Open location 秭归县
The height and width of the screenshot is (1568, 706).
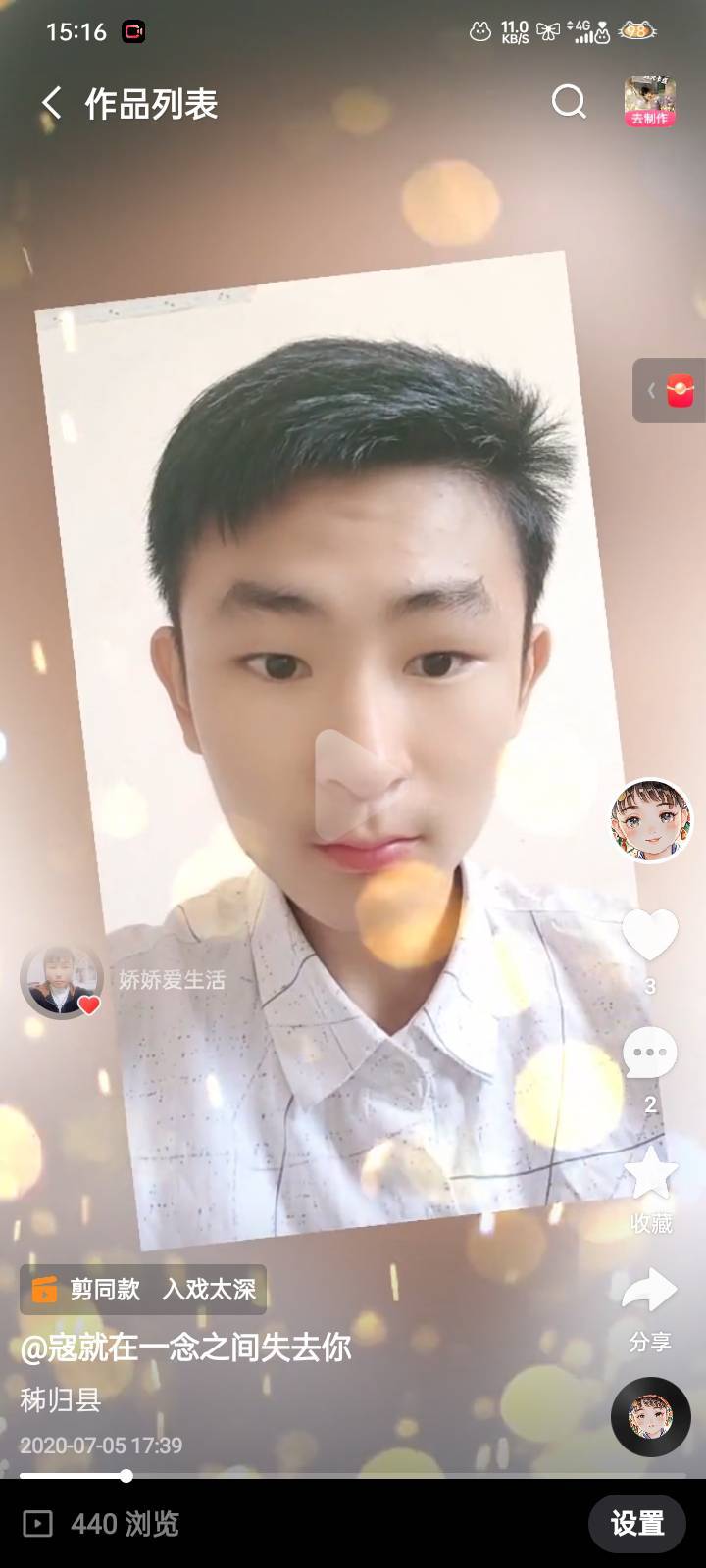(61, 1399)
